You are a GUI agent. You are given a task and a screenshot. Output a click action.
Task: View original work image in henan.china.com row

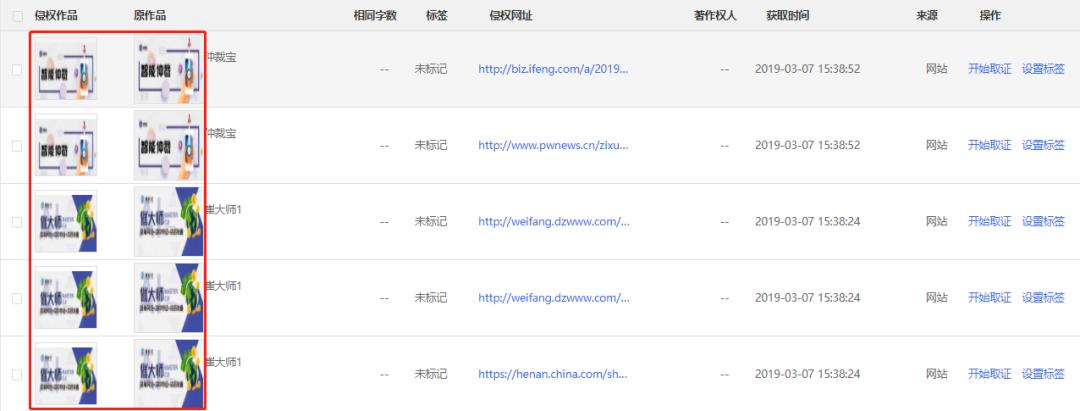[x=167, y=374]
